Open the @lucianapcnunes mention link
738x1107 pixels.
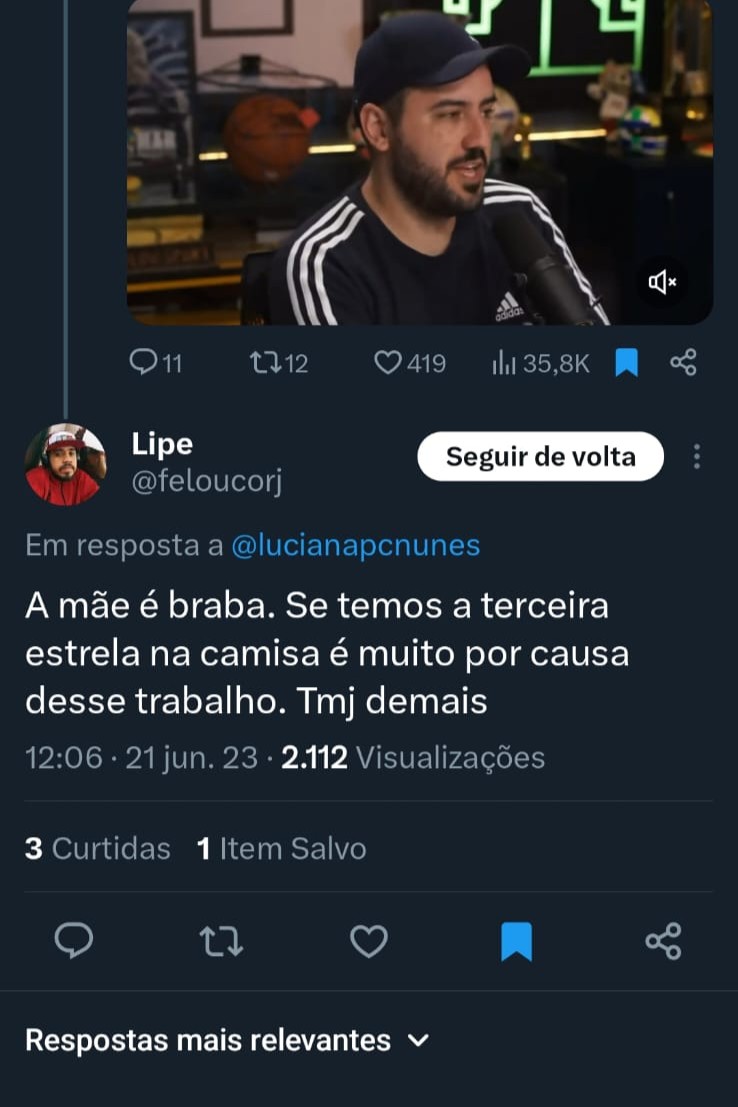[x=355, y=545]
